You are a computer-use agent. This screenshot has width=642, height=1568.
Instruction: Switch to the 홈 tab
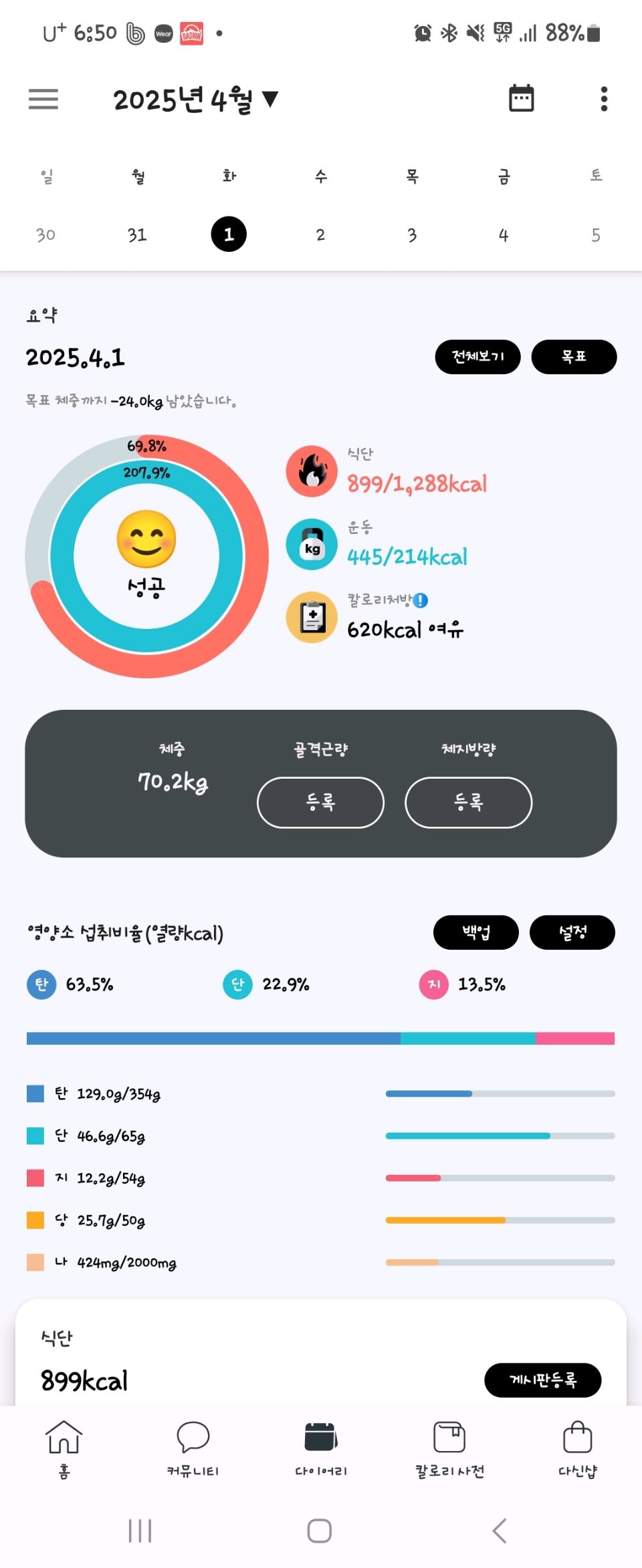(64, 1448)
